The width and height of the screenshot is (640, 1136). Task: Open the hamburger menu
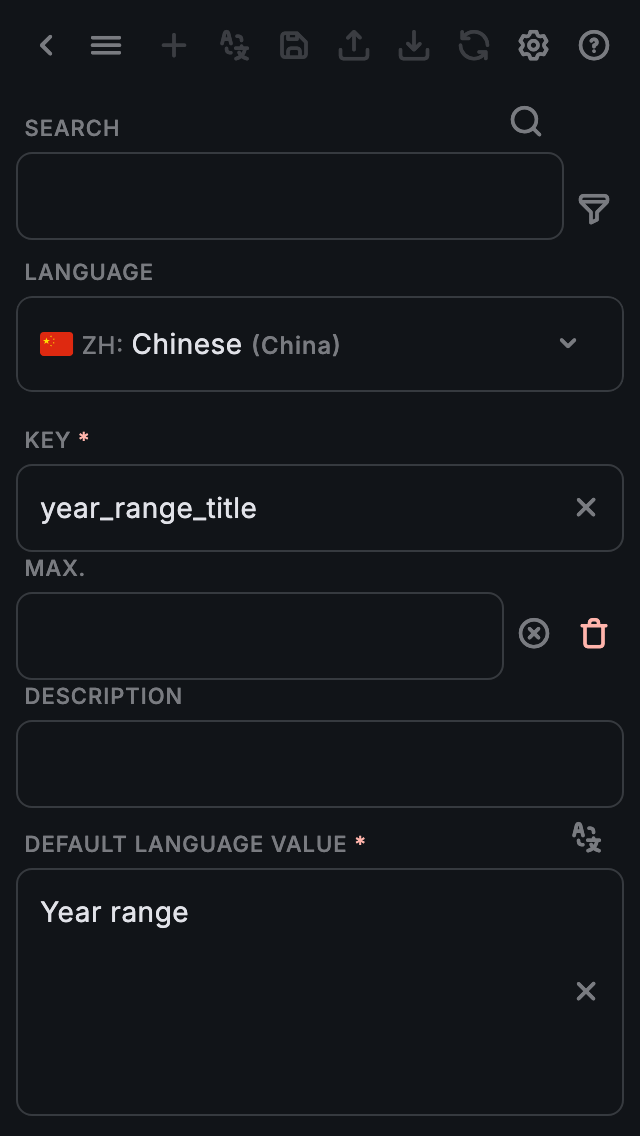pos(106,45)
